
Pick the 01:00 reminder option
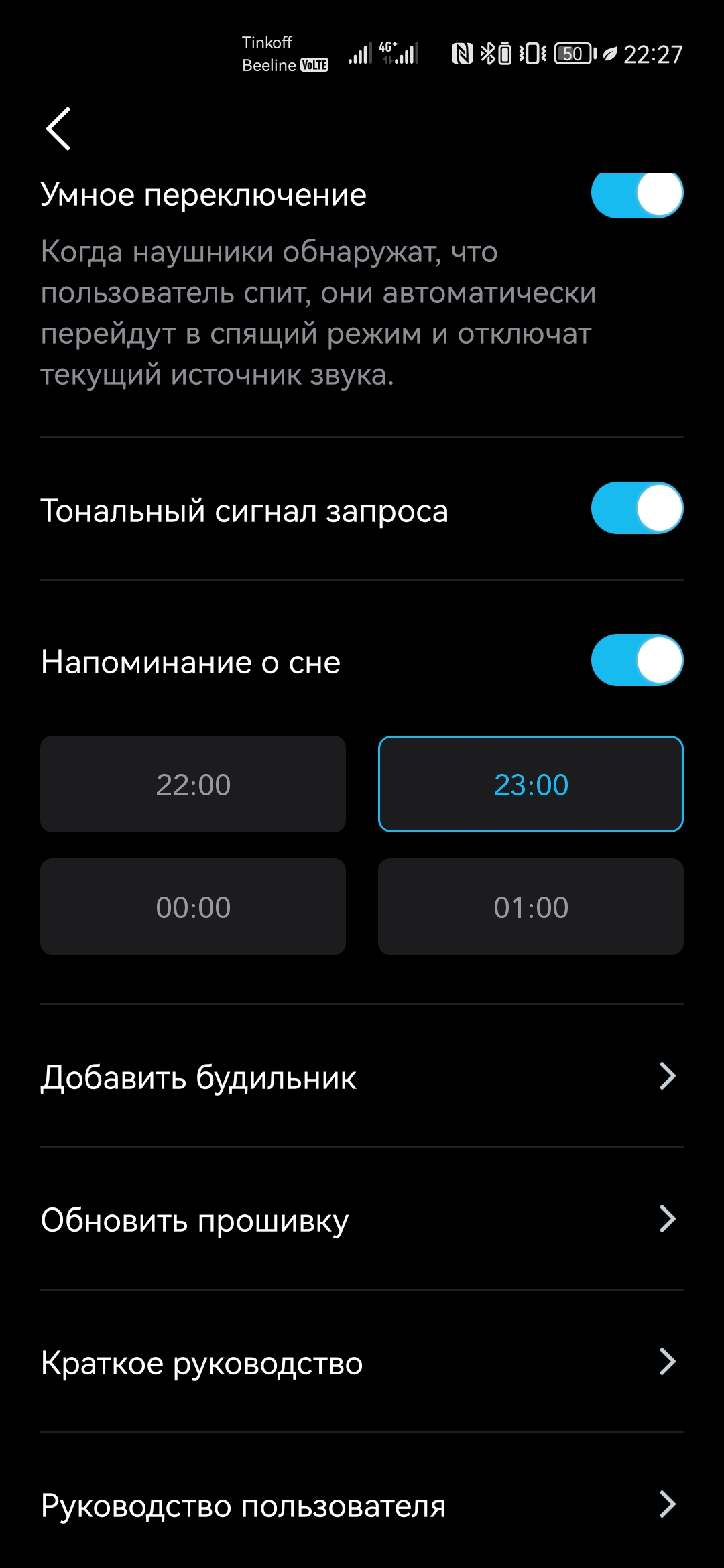pyautogui.click(x=531, y=907)
